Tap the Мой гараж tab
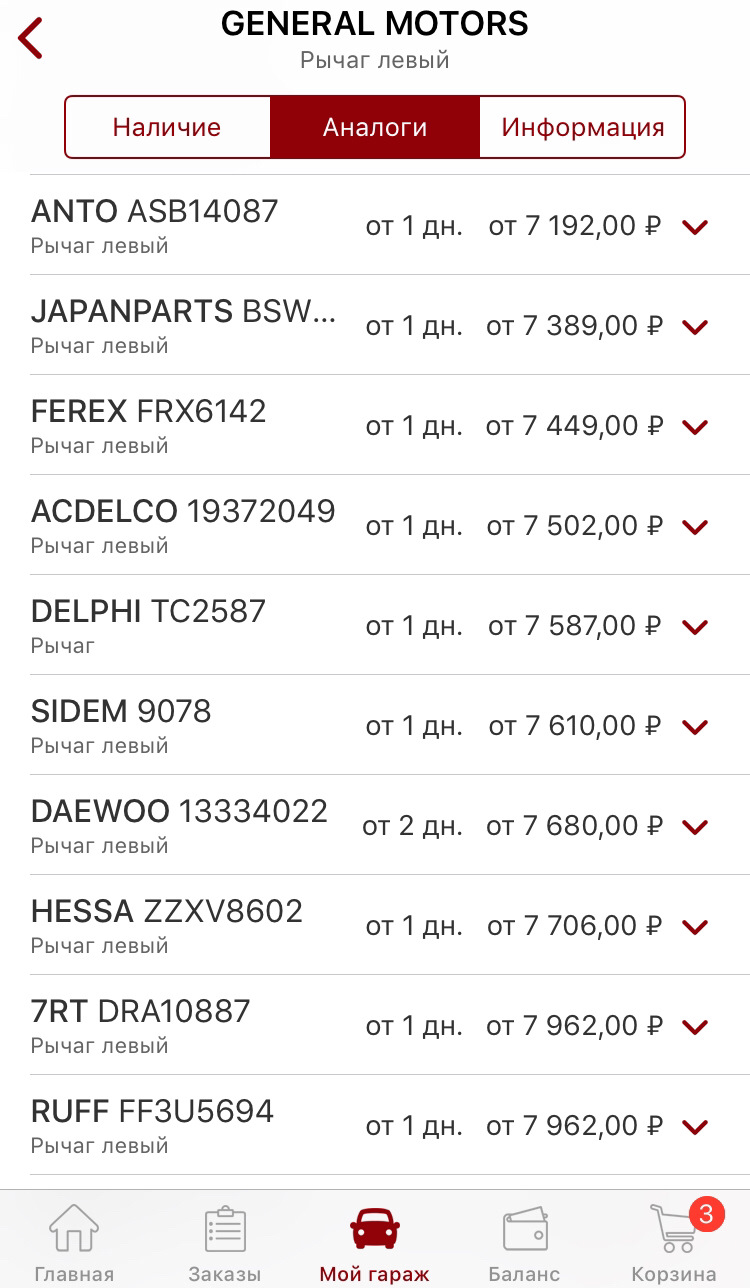The height and width of the screenshot is (1288, 750). tap(375, 1241)
